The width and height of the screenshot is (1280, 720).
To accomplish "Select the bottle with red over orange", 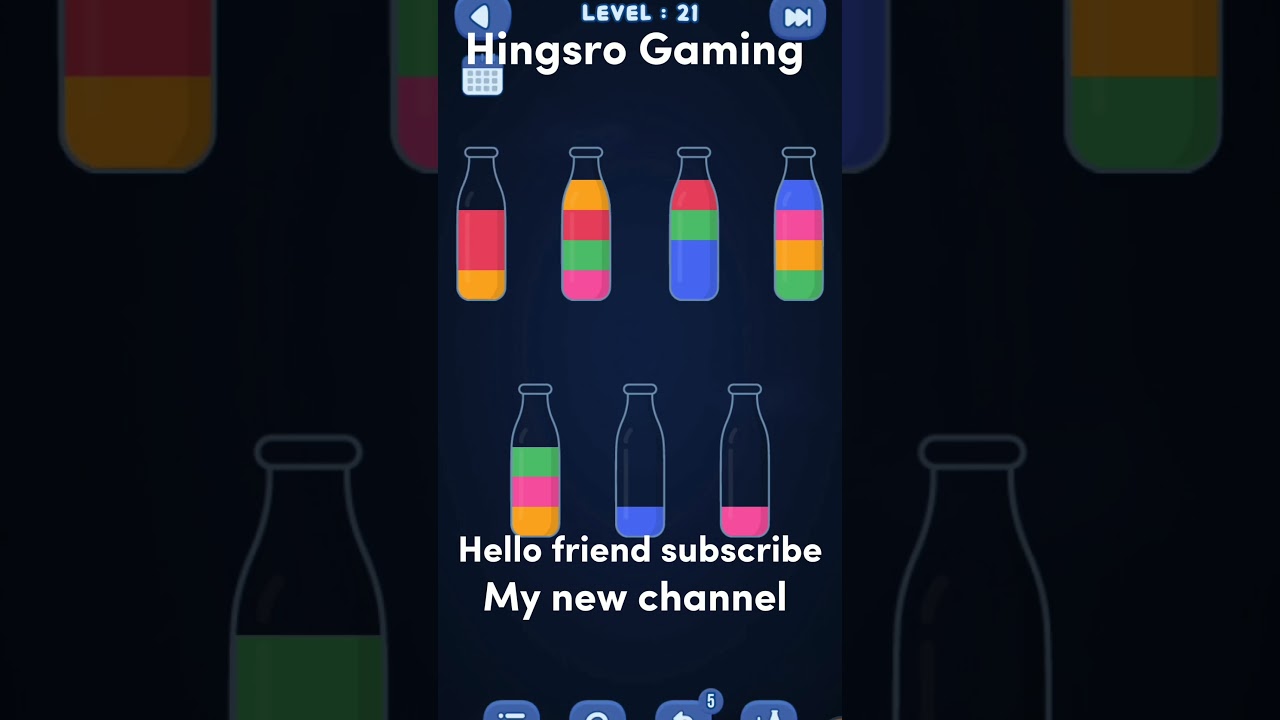I will click(481, 240).
